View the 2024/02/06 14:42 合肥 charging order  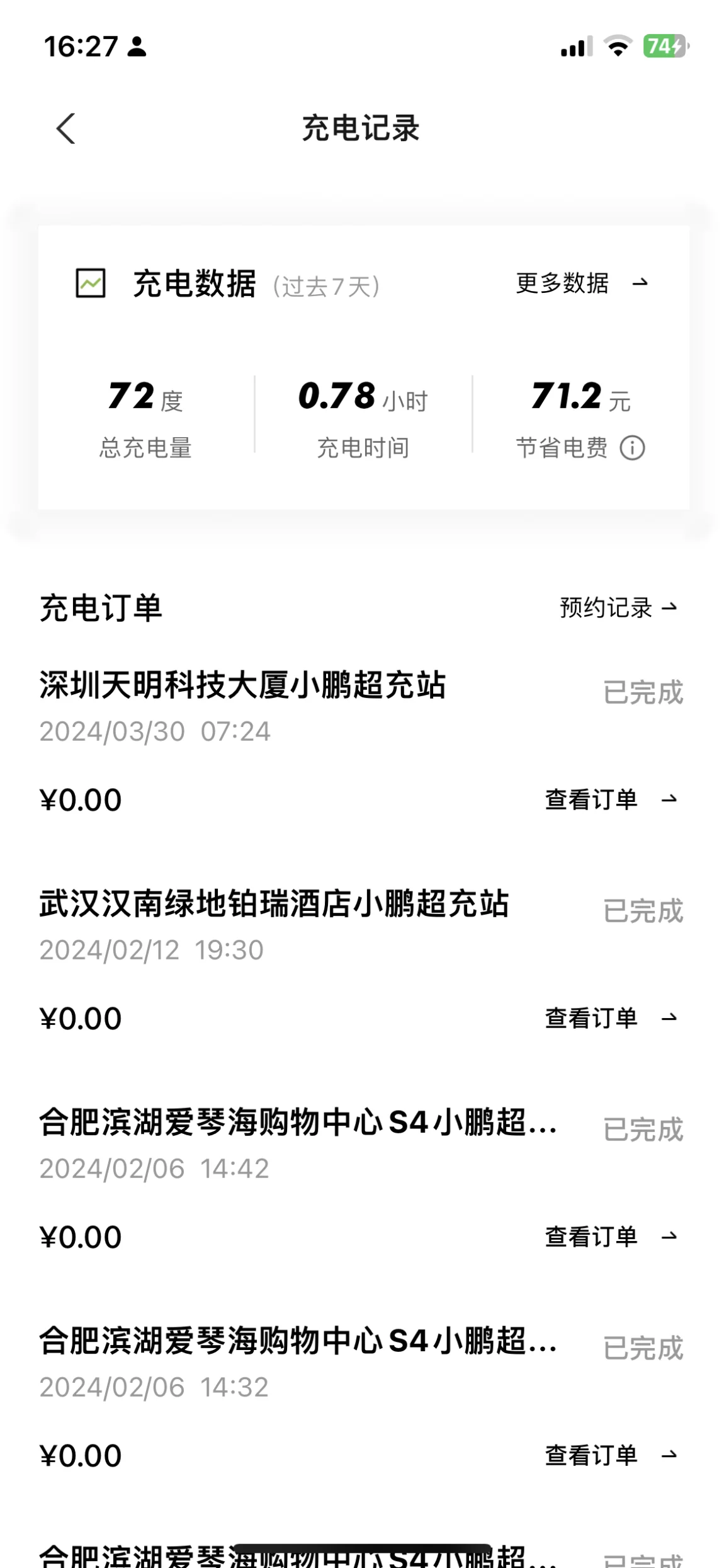tap(611, 1237)
